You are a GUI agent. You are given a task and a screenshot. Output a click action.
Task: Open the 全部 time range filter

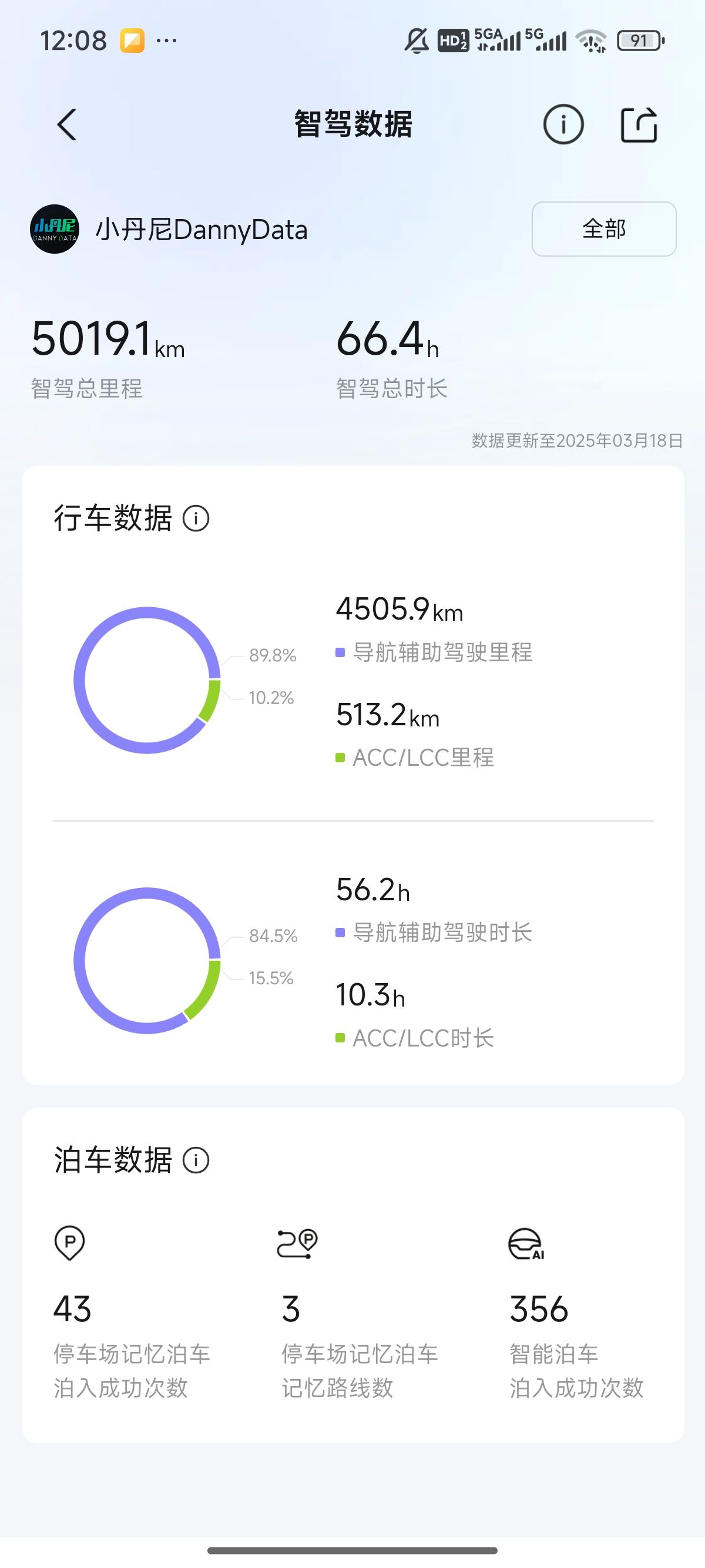(x=604, y=229)
